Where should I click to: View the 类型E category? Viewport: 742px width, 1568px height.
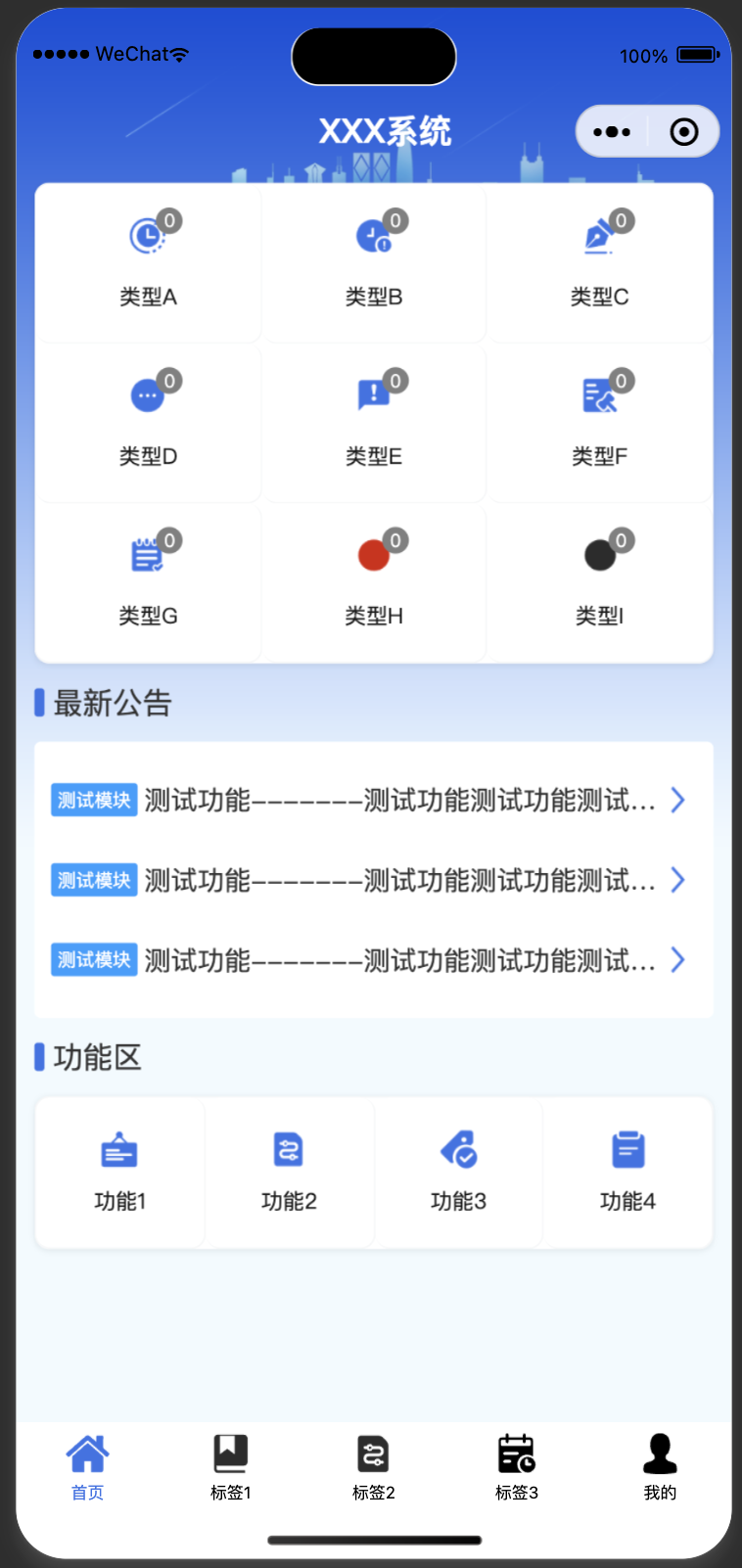374,421
